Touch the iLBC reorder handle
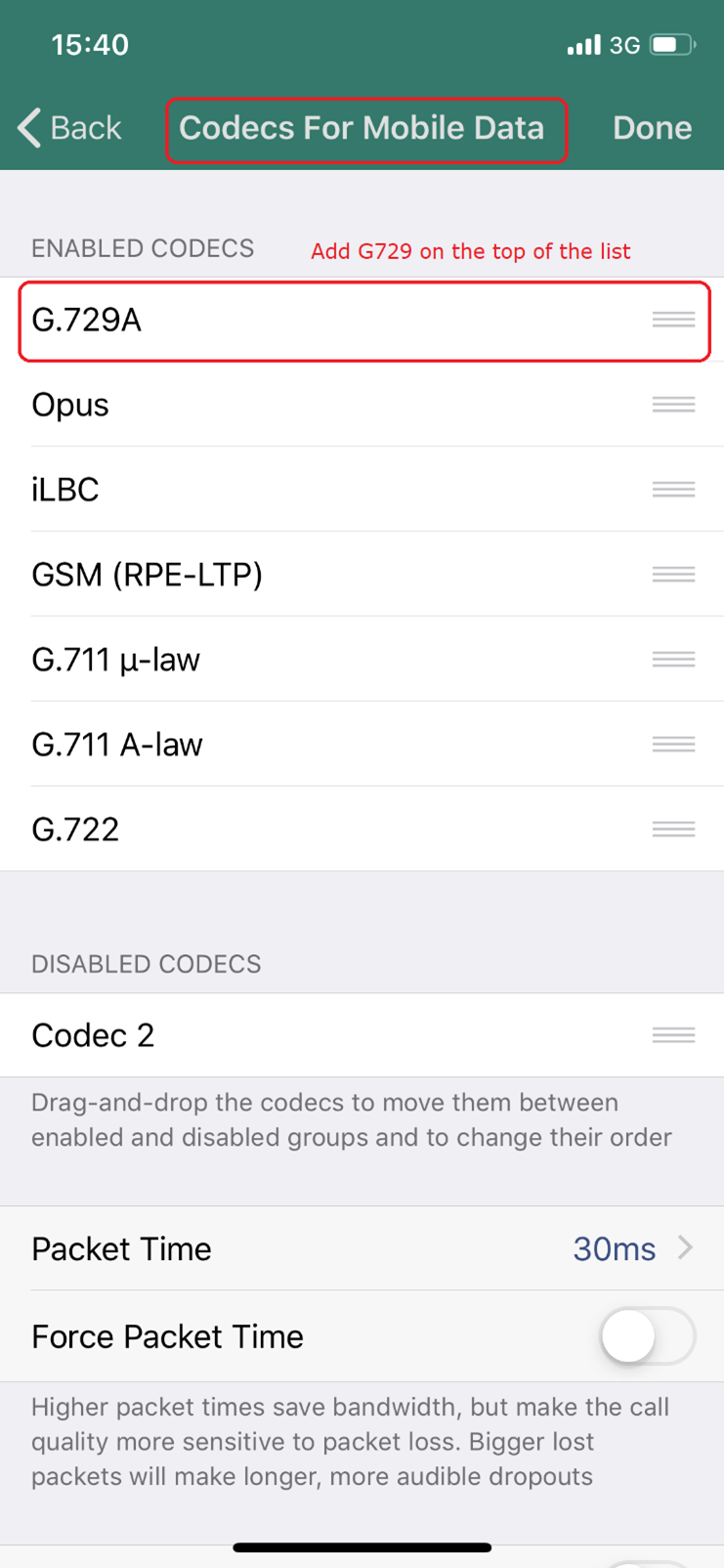The height and width of the screenshot is (1568, 724). 673,489
